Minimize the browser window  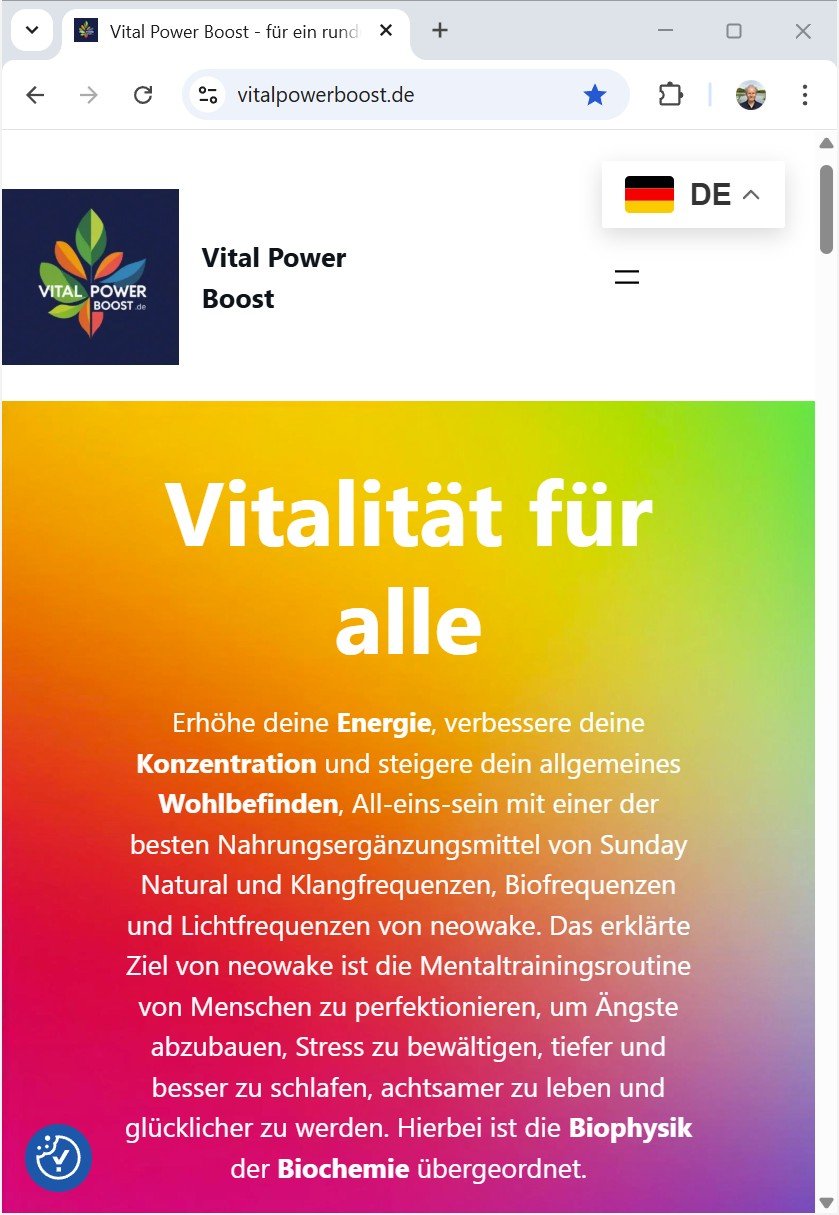665,31
